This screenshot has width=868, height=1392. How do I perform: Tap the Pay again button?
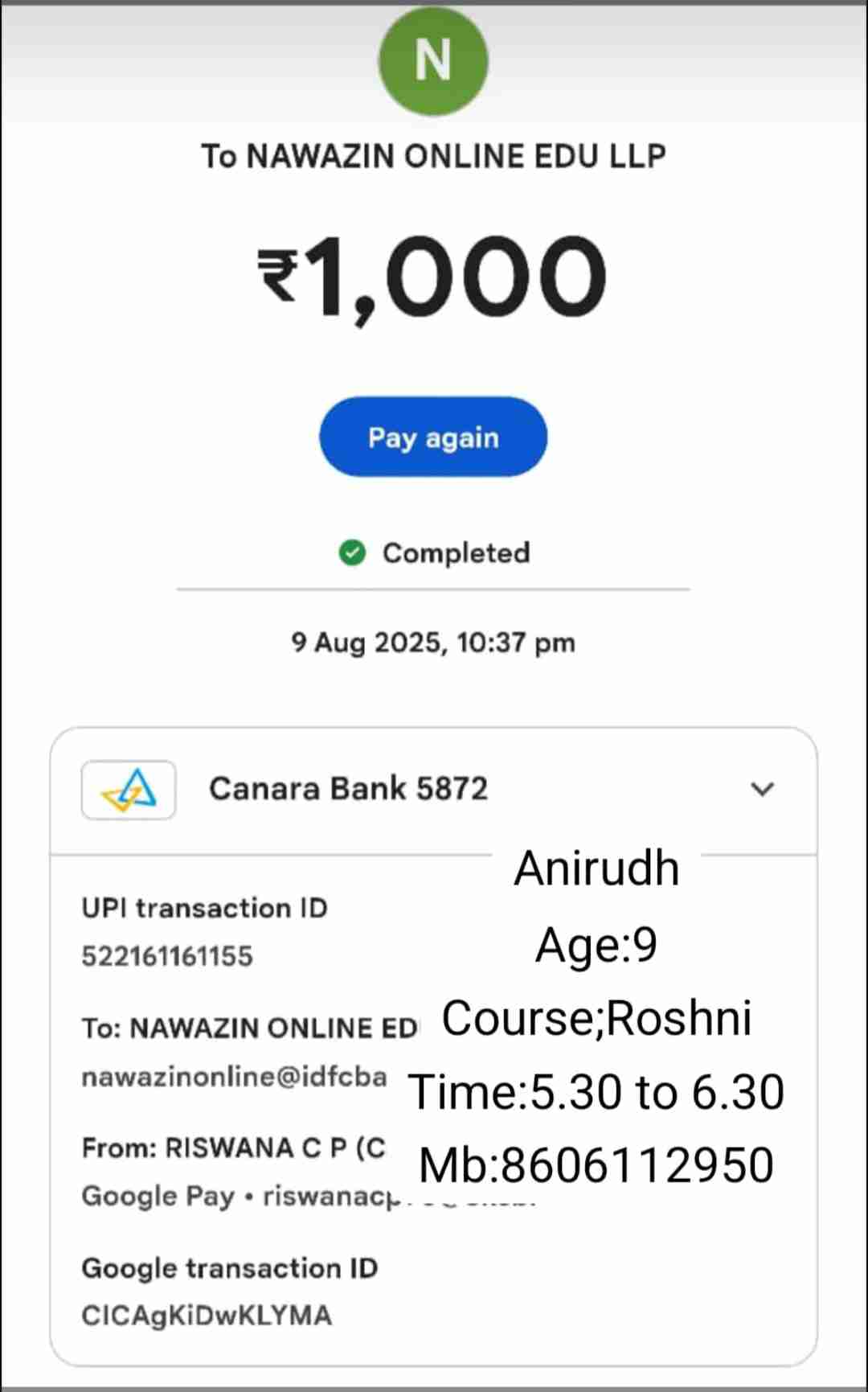pos(433,437)
